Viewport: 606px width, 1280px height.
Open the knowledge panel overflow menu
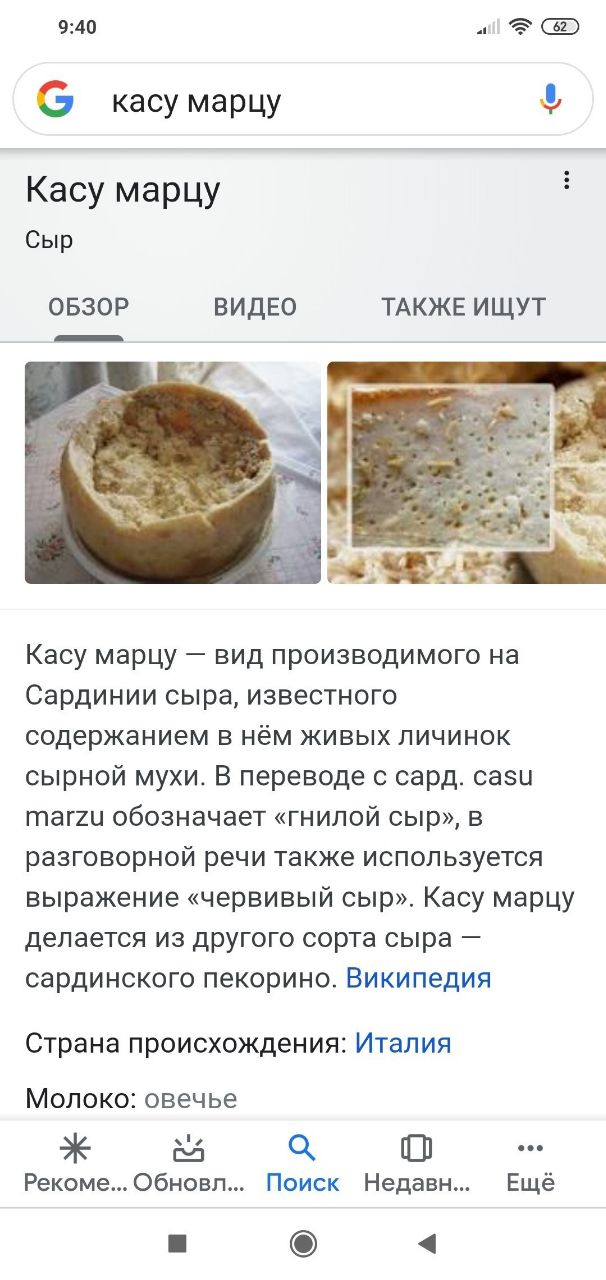coord(567,181)
